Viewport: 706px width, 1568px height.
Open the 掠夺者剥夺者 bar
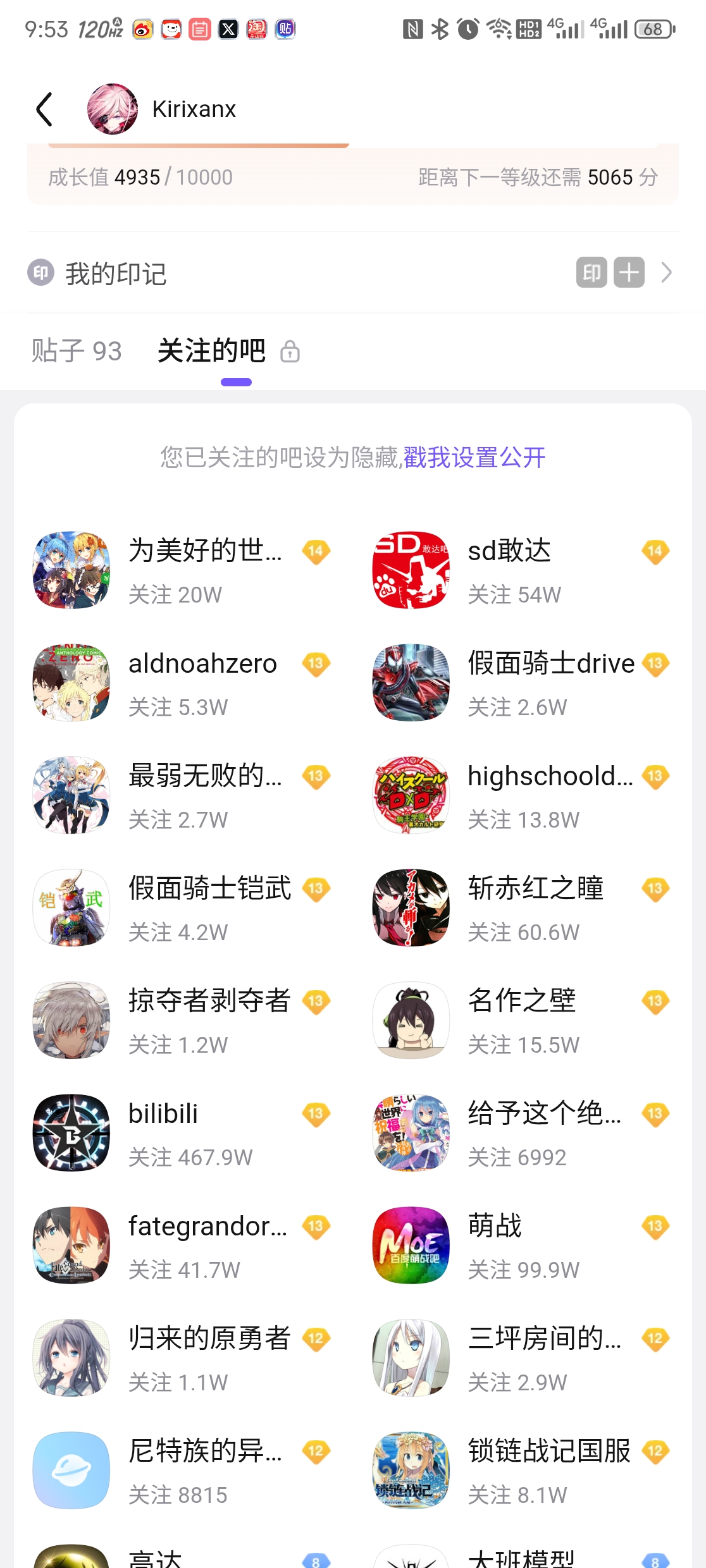[x=209, y=1001]
